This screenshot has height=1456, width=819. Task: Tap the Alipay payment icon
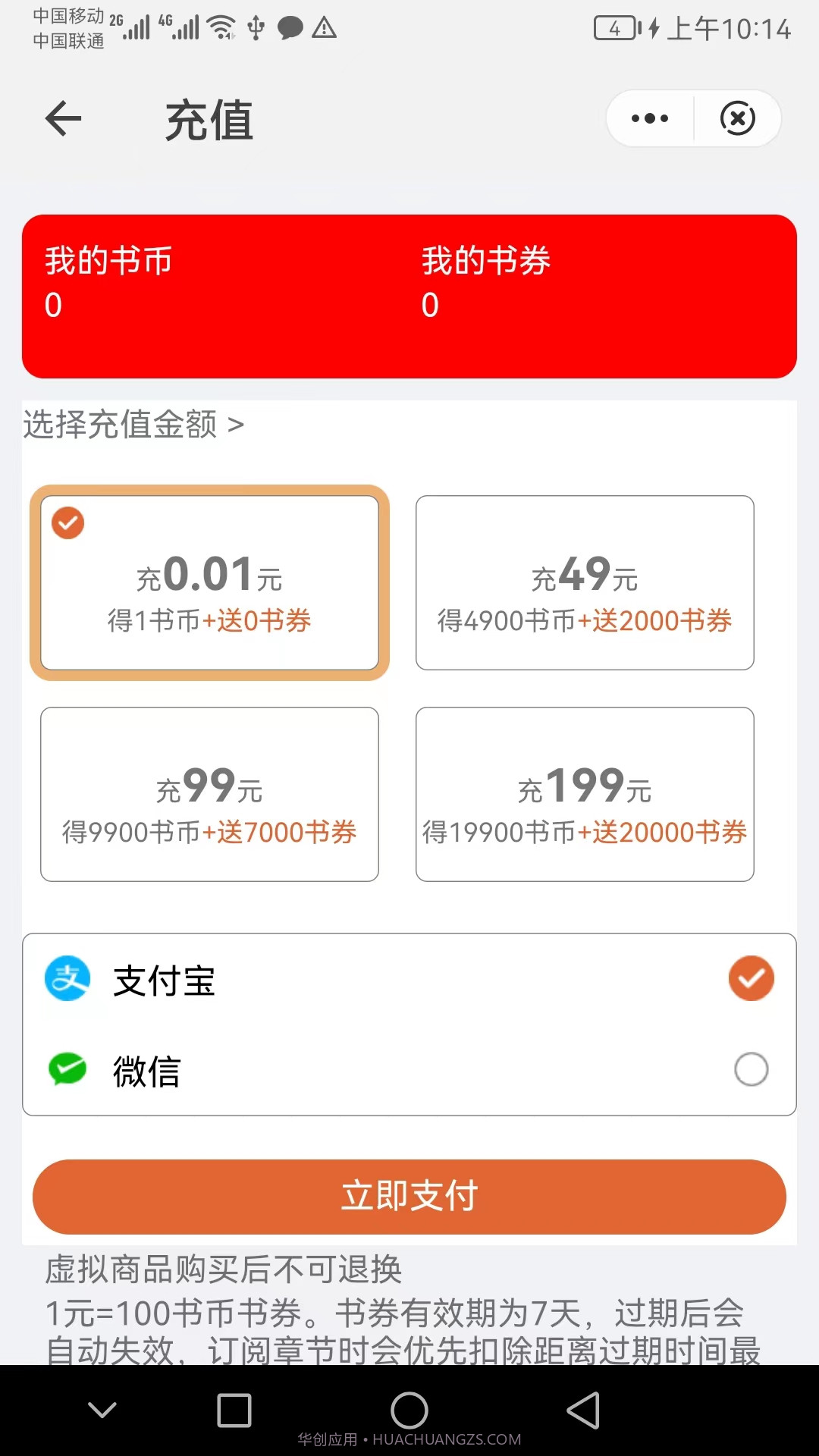tap(67, 979)
